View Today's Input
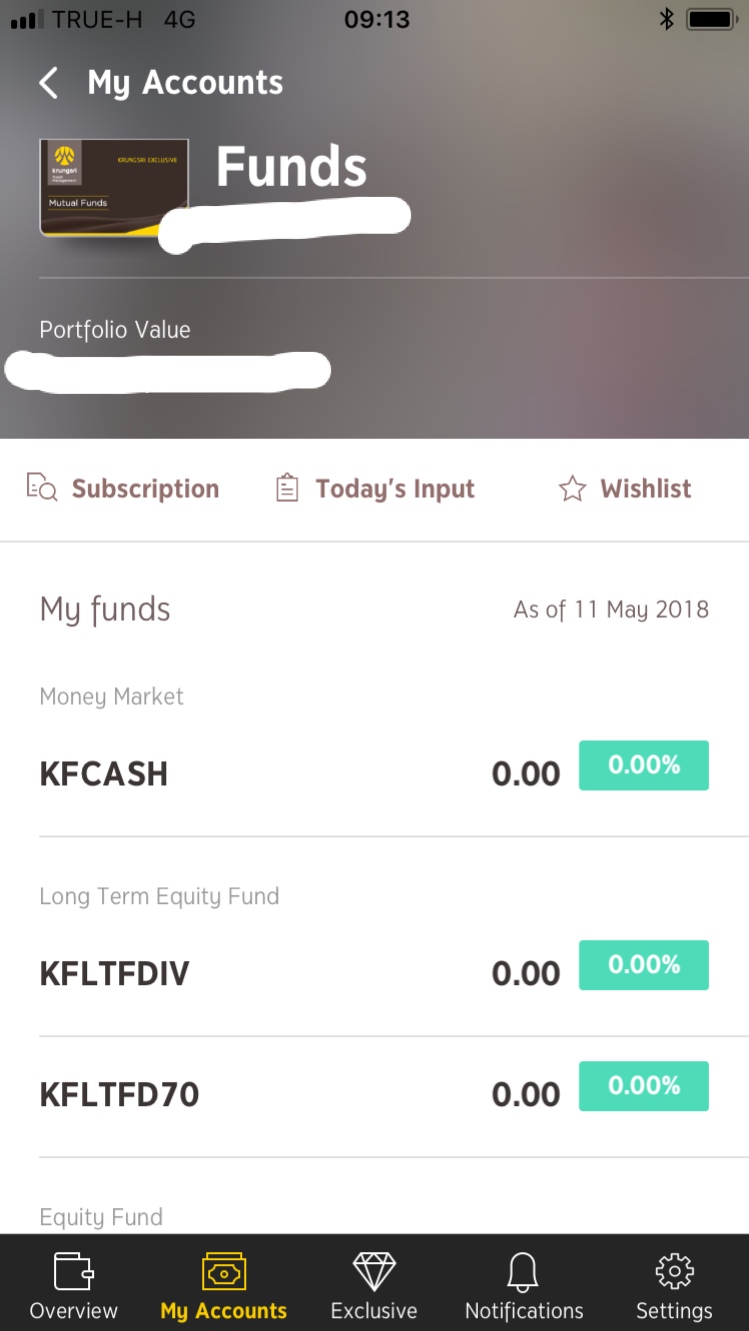Viewport: 749px width, 1331px height. [374, 488]
